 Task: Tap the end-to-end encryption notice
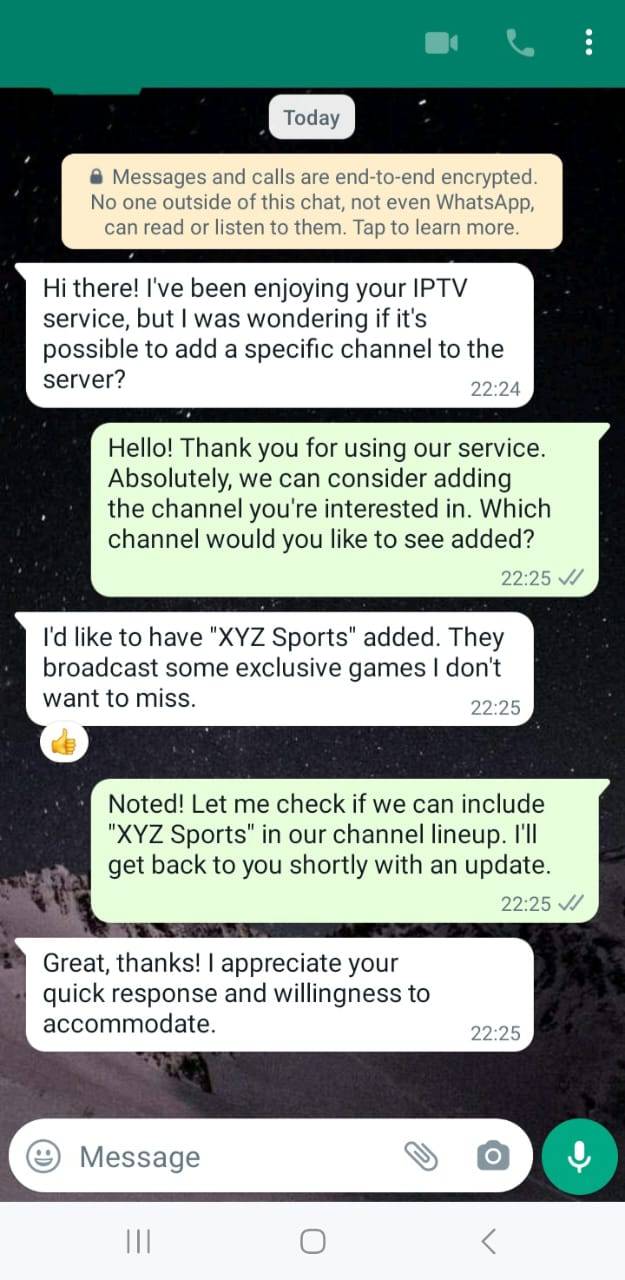pos(312,202)
